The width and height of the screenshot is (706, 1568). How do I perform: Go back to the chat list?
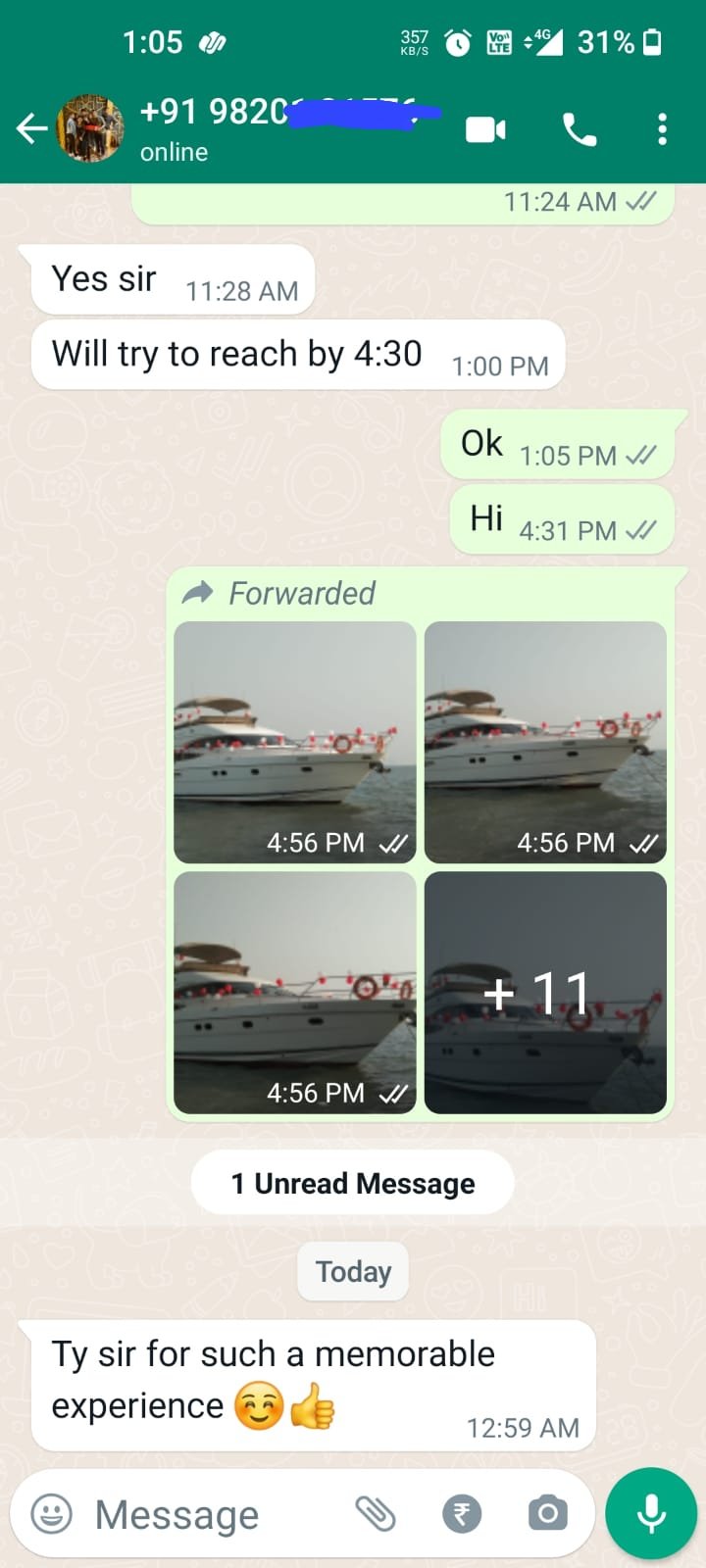click(x=31, y=128)
